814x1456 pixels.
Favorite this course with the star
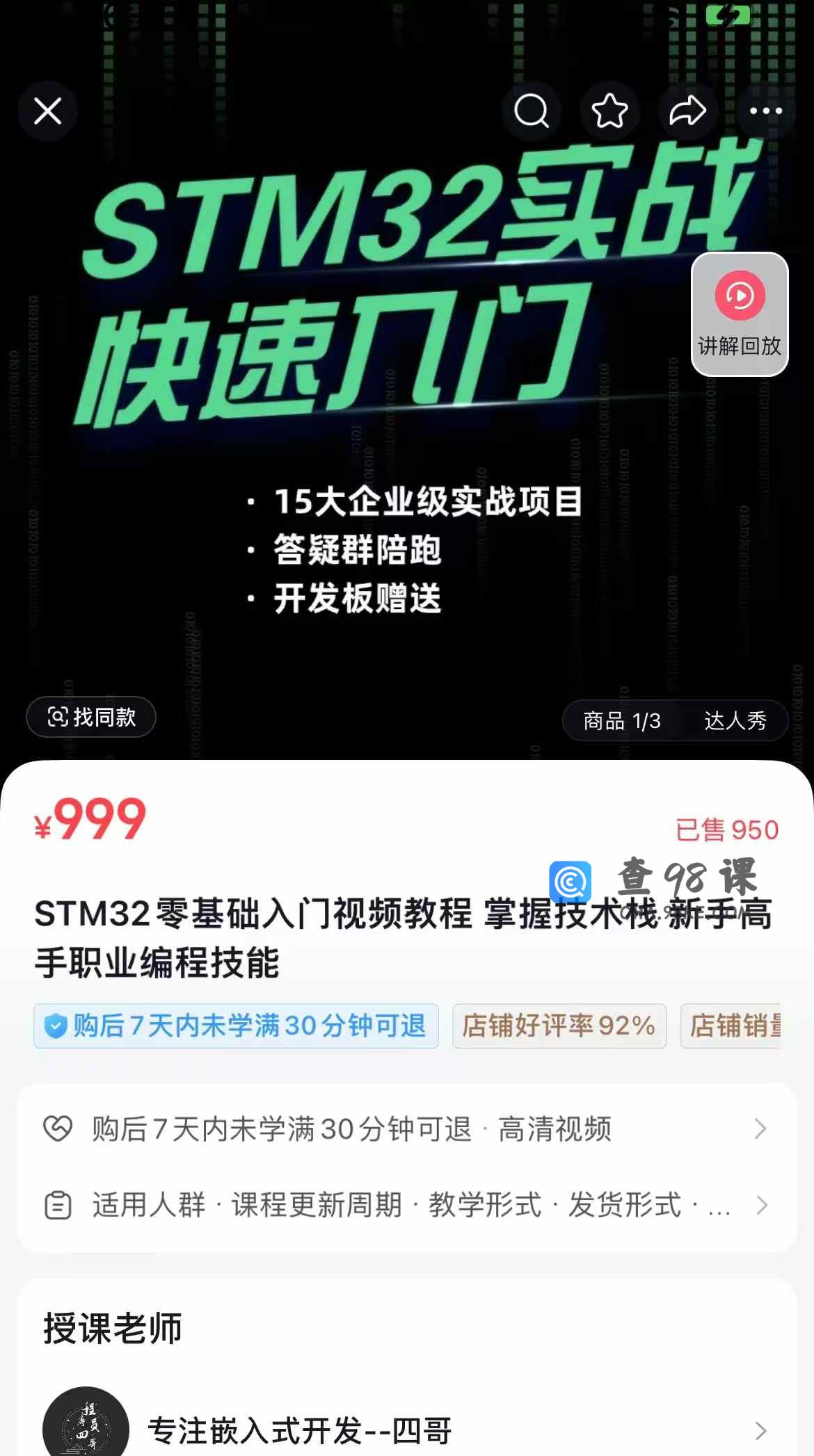pos(609,111)
